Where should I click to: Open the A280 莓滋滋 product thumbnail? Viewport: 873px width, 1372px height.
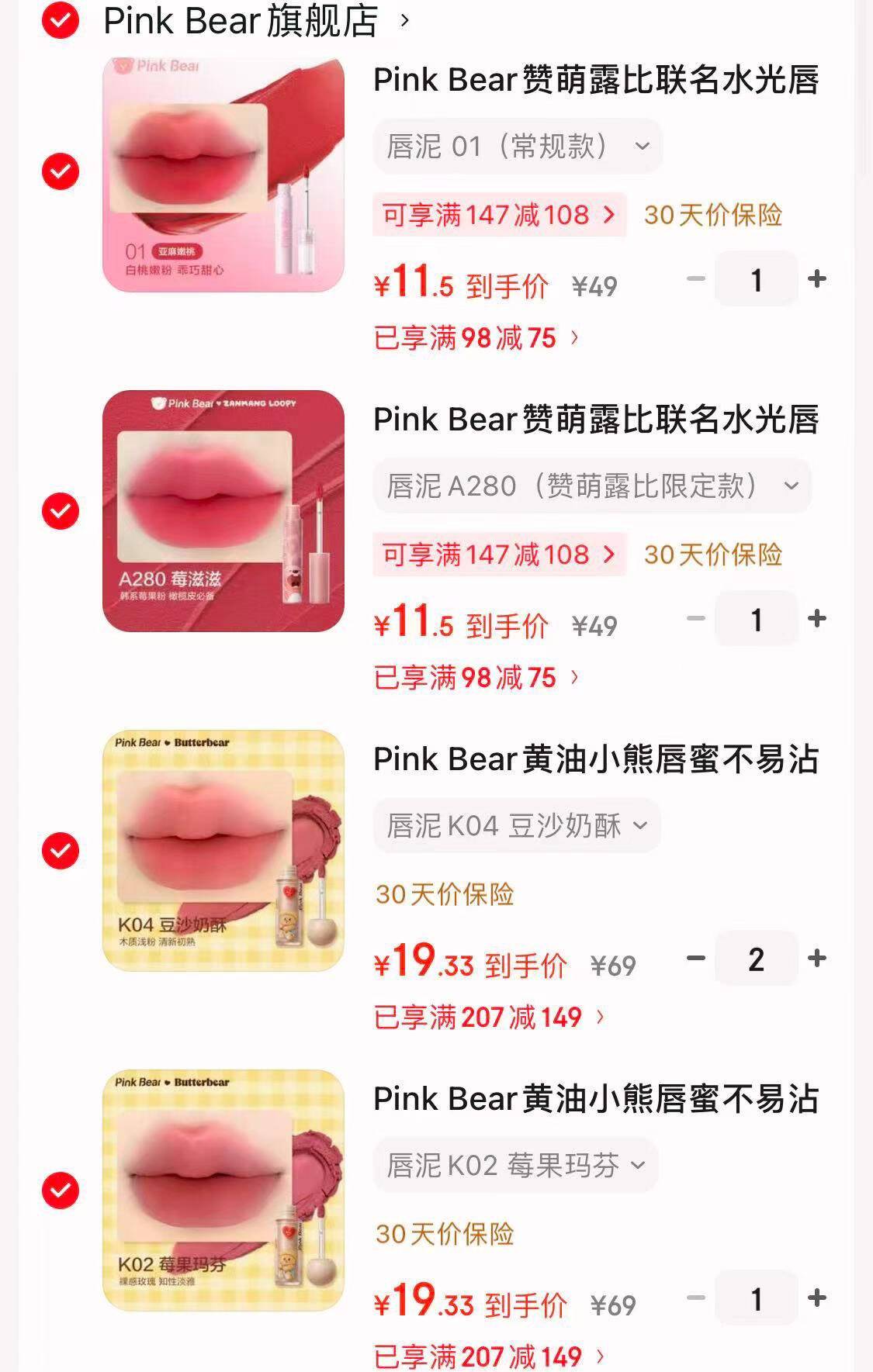[x=223, y=512]
